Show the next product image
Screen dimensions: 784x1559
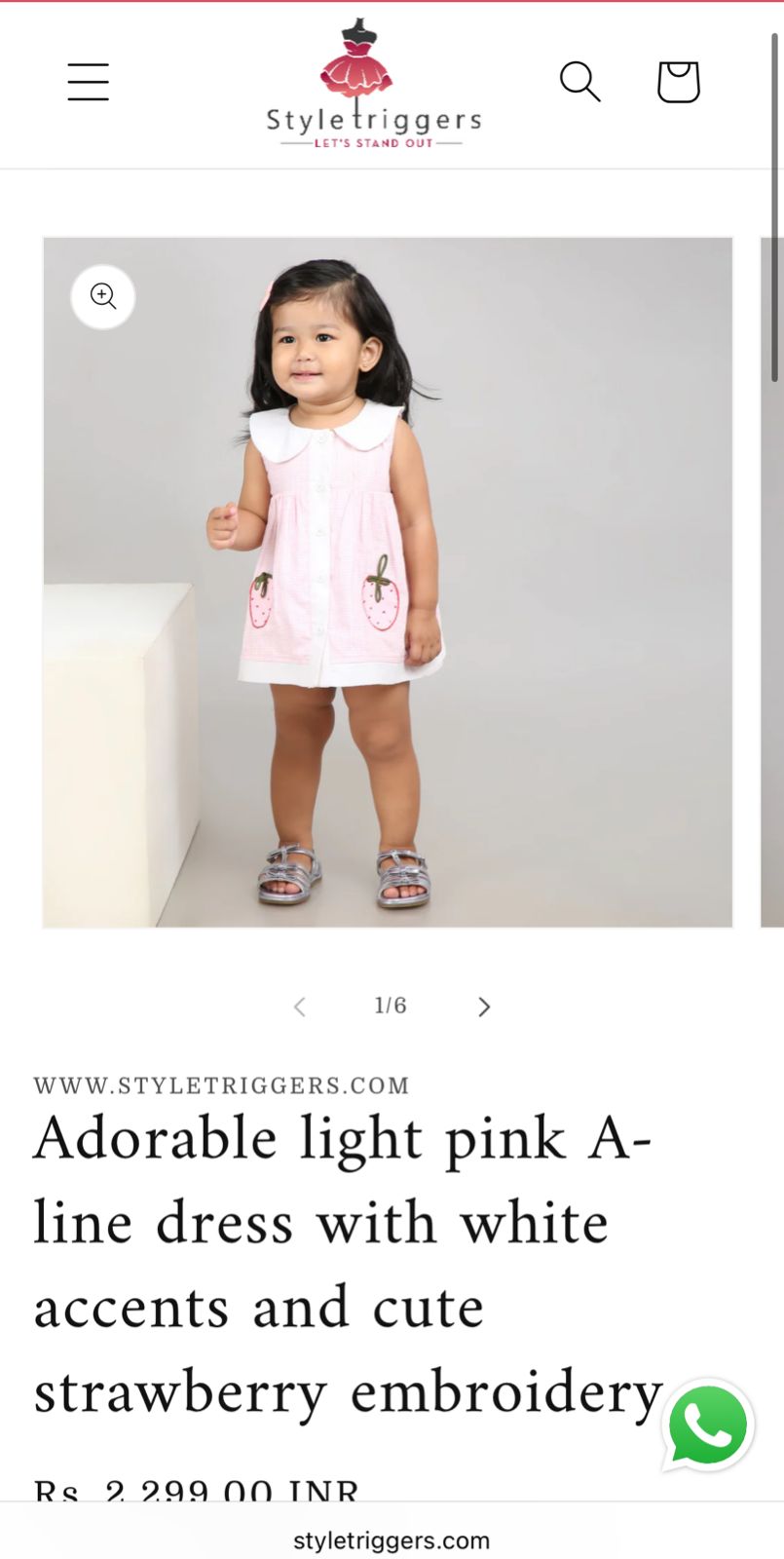click(484, 1007)
